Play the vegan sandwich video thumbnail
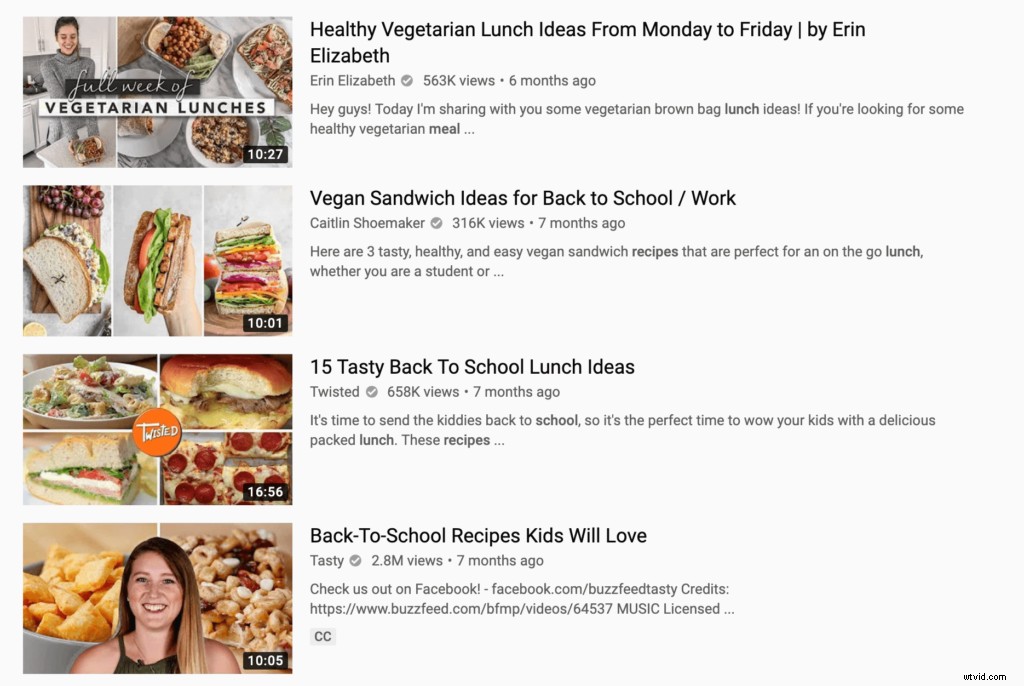Screen dimensions: 1024x686 (x=157, y=261)
